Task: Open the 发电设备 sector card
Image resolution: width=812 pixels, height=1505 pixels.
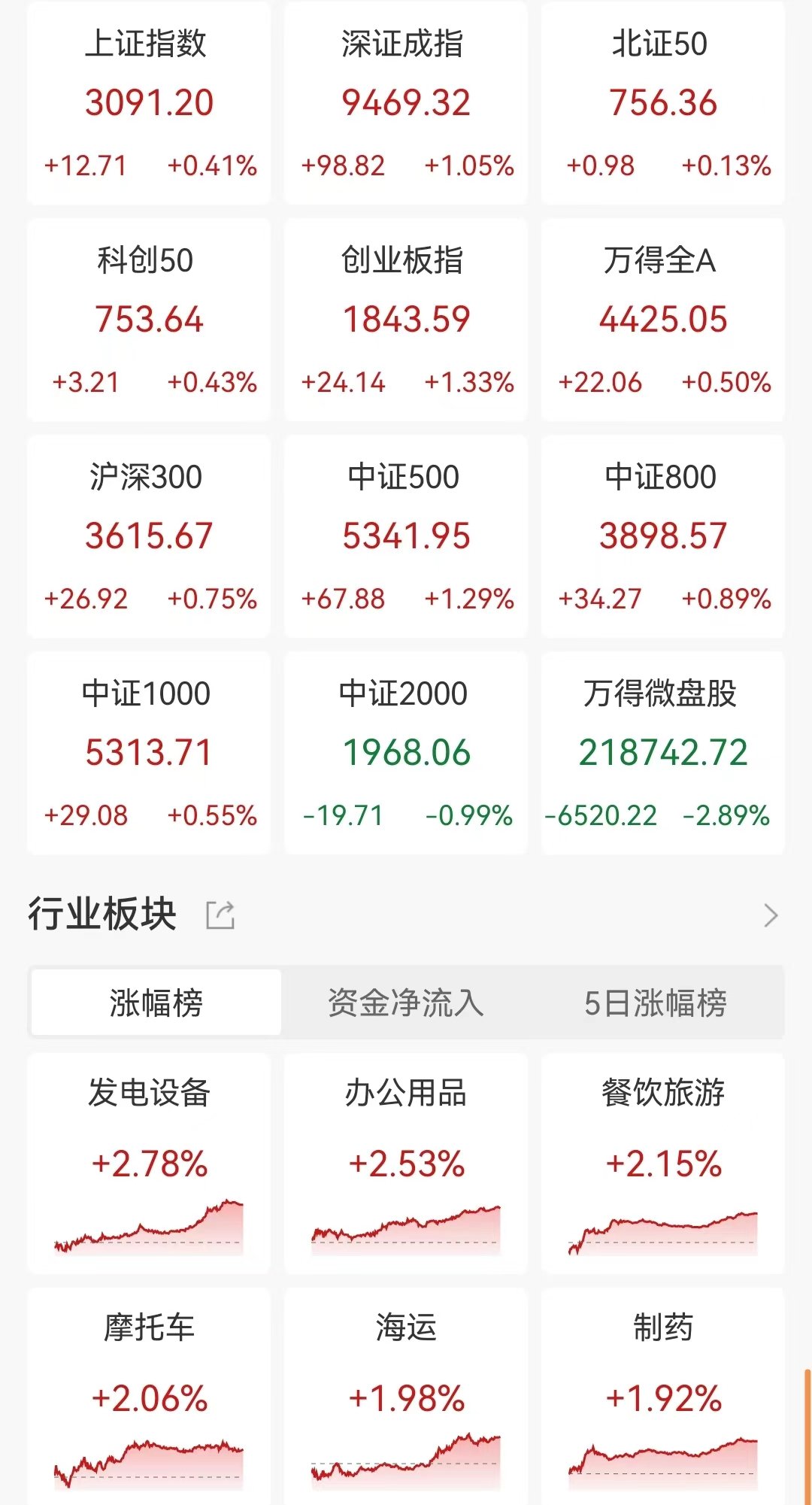Action: (148, 1164)
